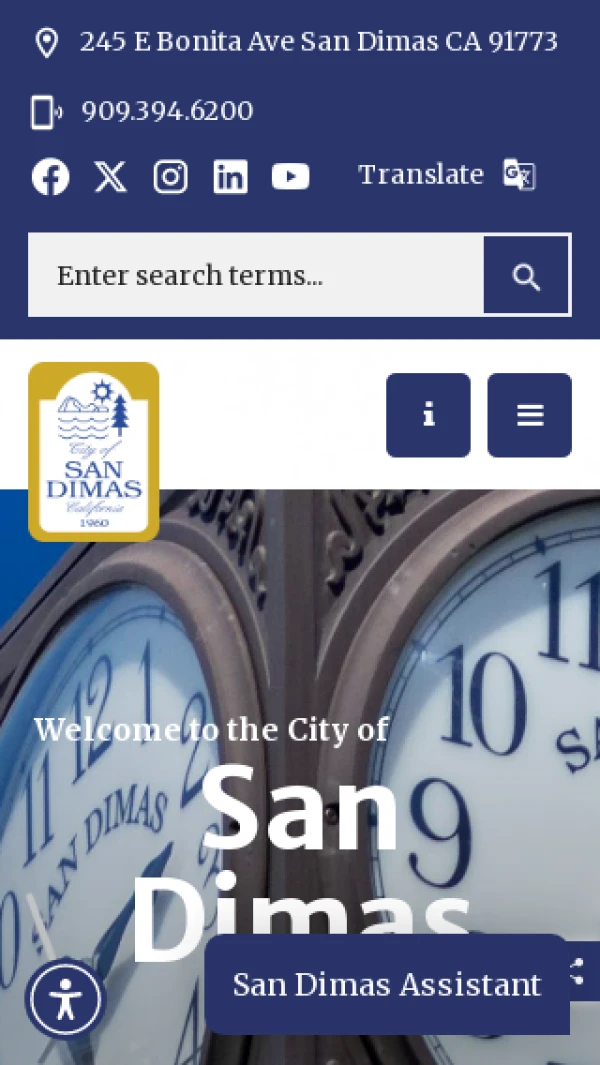Open the information (i) button
The height and width of the screenshot is (1065, 600).
point(428,415)
